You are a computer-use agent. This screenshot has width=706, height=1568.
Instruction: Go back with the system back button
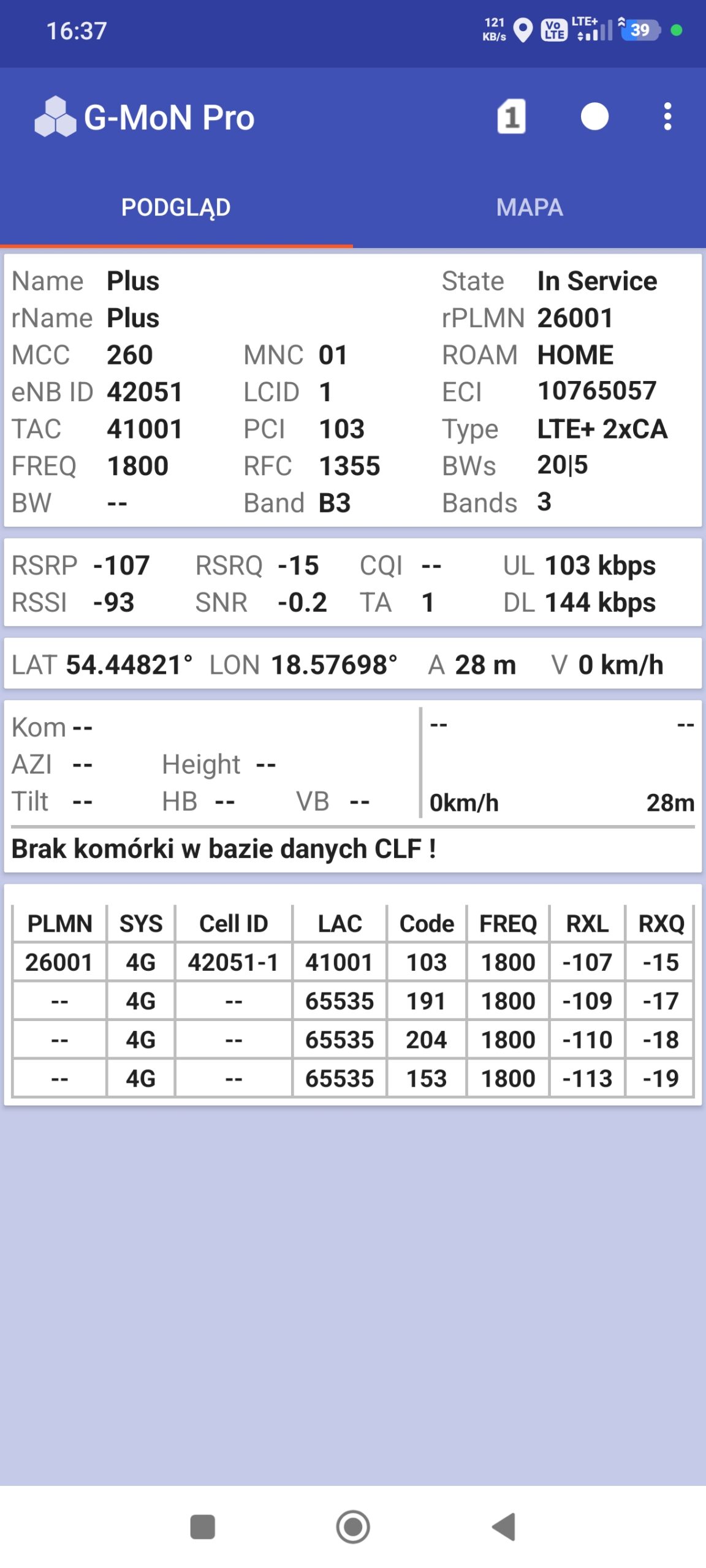click(504, 1527)
